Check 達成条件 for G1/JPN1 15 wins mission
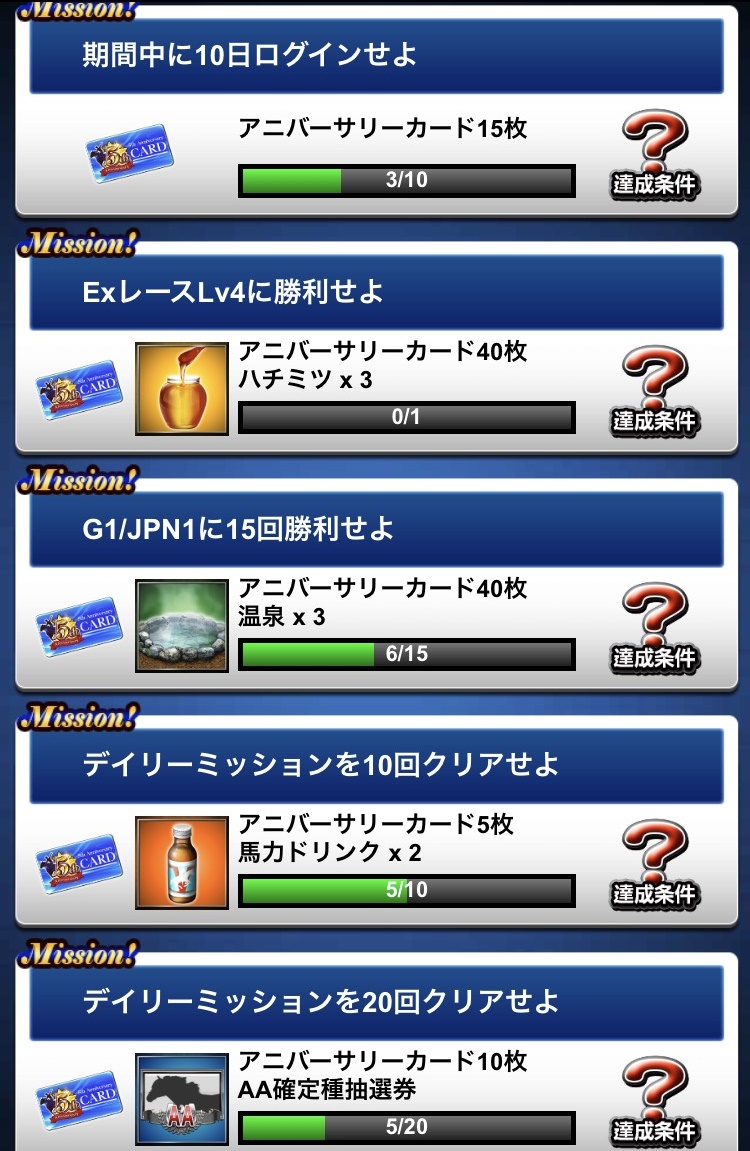 (654, 628)
